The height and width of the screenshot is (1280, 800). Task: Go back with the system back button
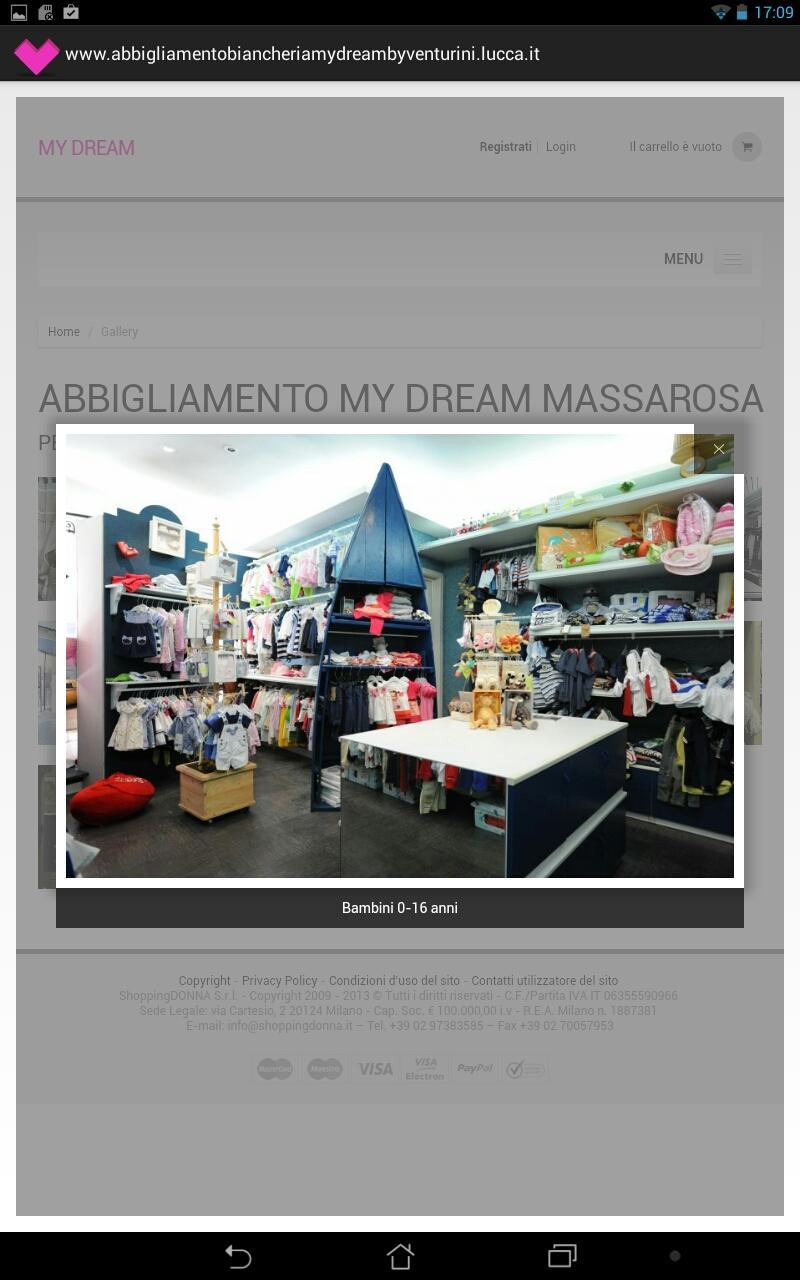[238, 1256]
